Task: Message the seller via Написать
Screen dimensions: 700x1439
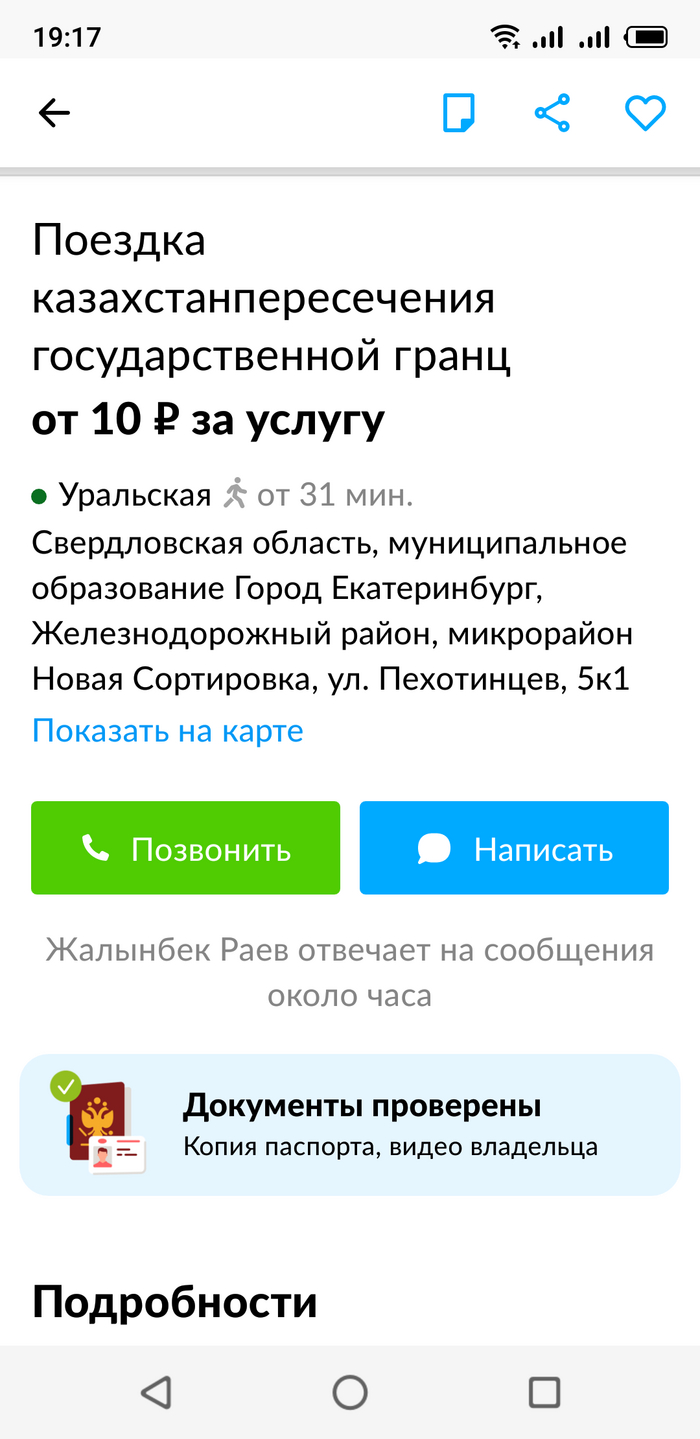Action: pyautogui.click(x=514, y=848)
